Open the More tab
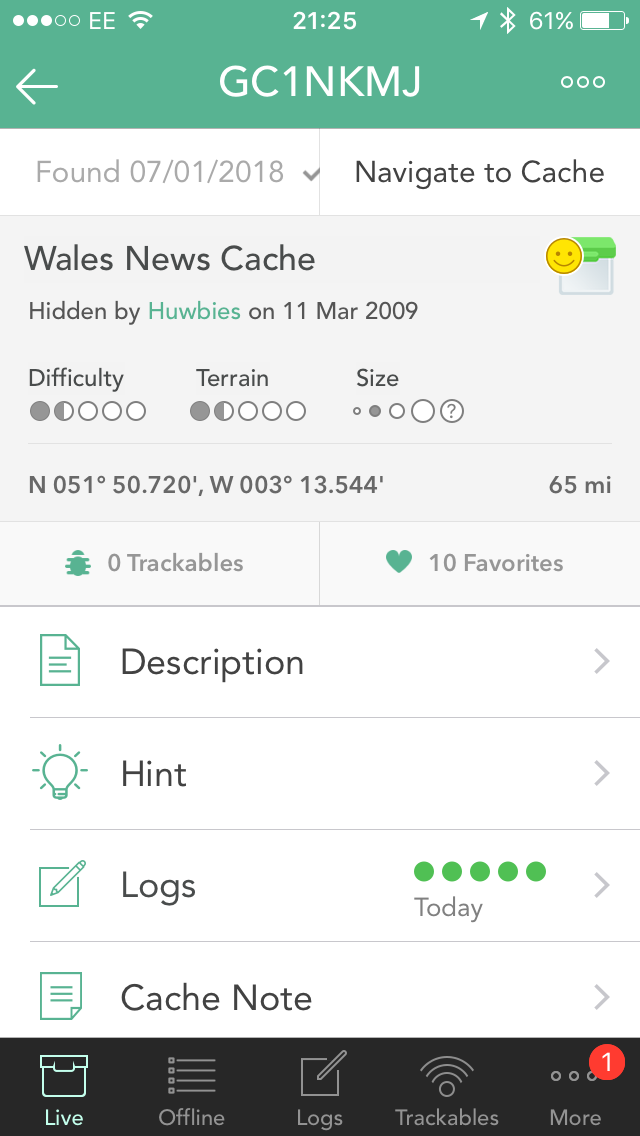Image resolution: width=640 pixels, height=1136 pixels. [x=575, y=1087]
